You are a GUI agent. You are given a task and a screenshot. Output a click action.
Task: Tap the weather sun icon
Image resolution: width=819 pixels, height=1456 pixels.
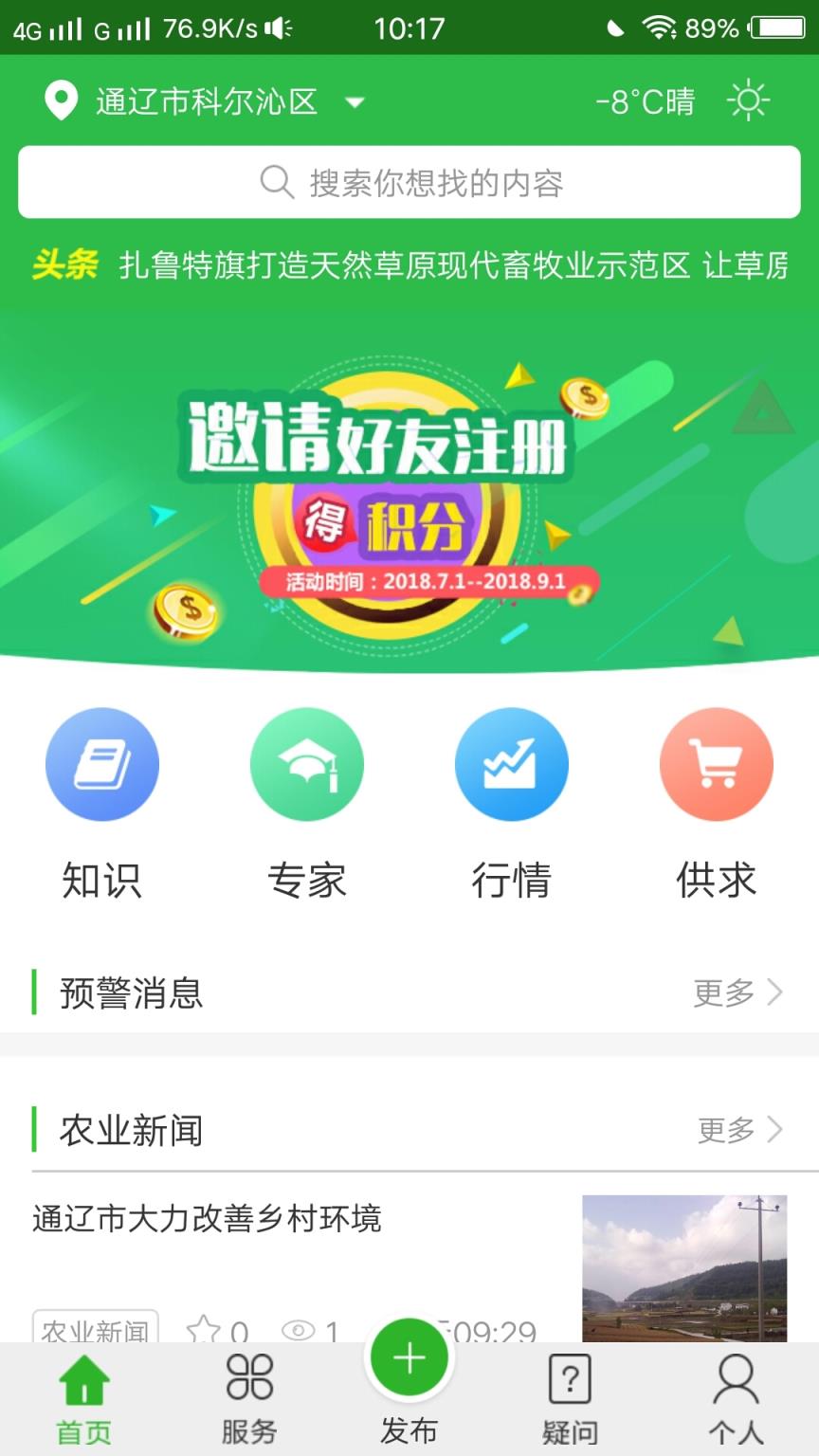748,100
